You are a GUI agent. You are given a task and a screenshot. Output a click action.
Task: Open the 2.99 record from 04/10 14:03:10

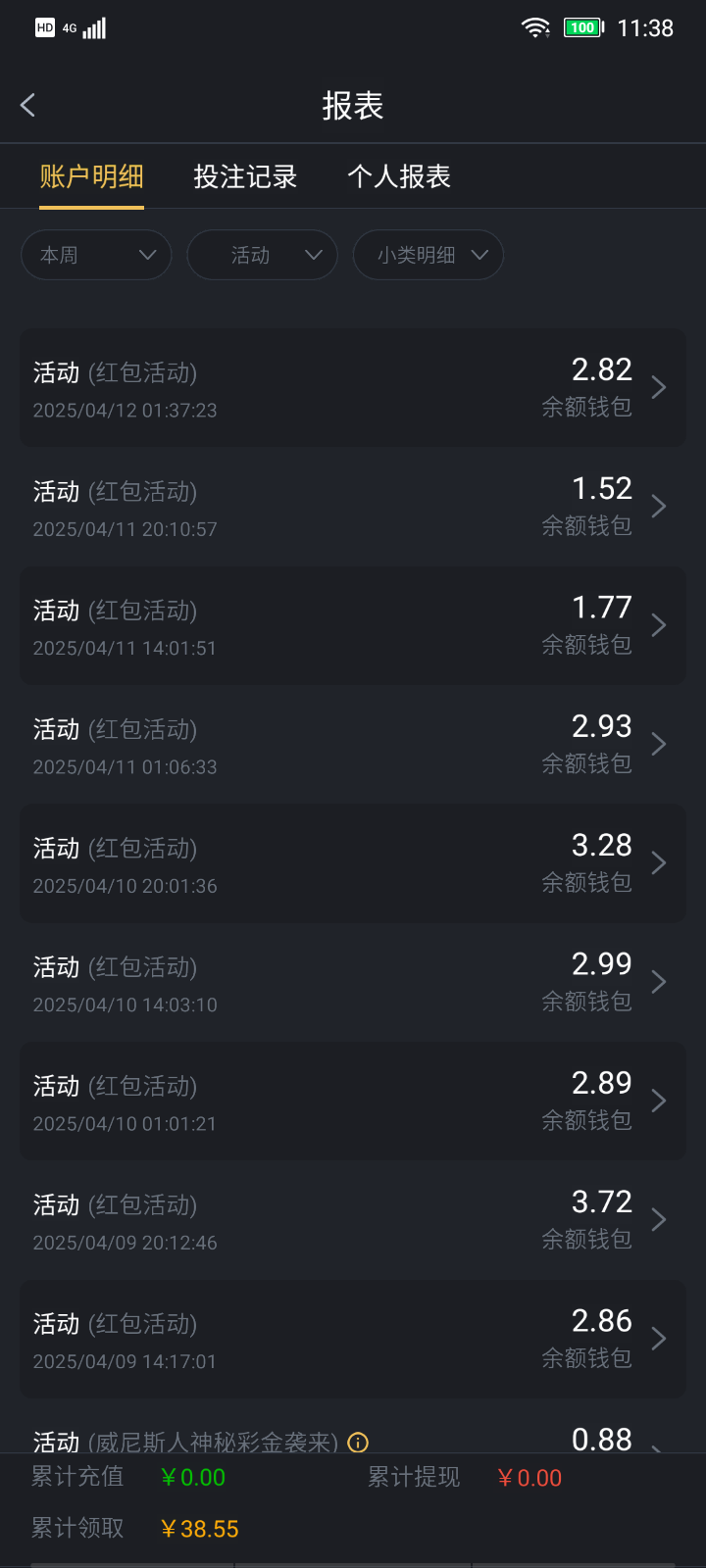click(353, 982)
